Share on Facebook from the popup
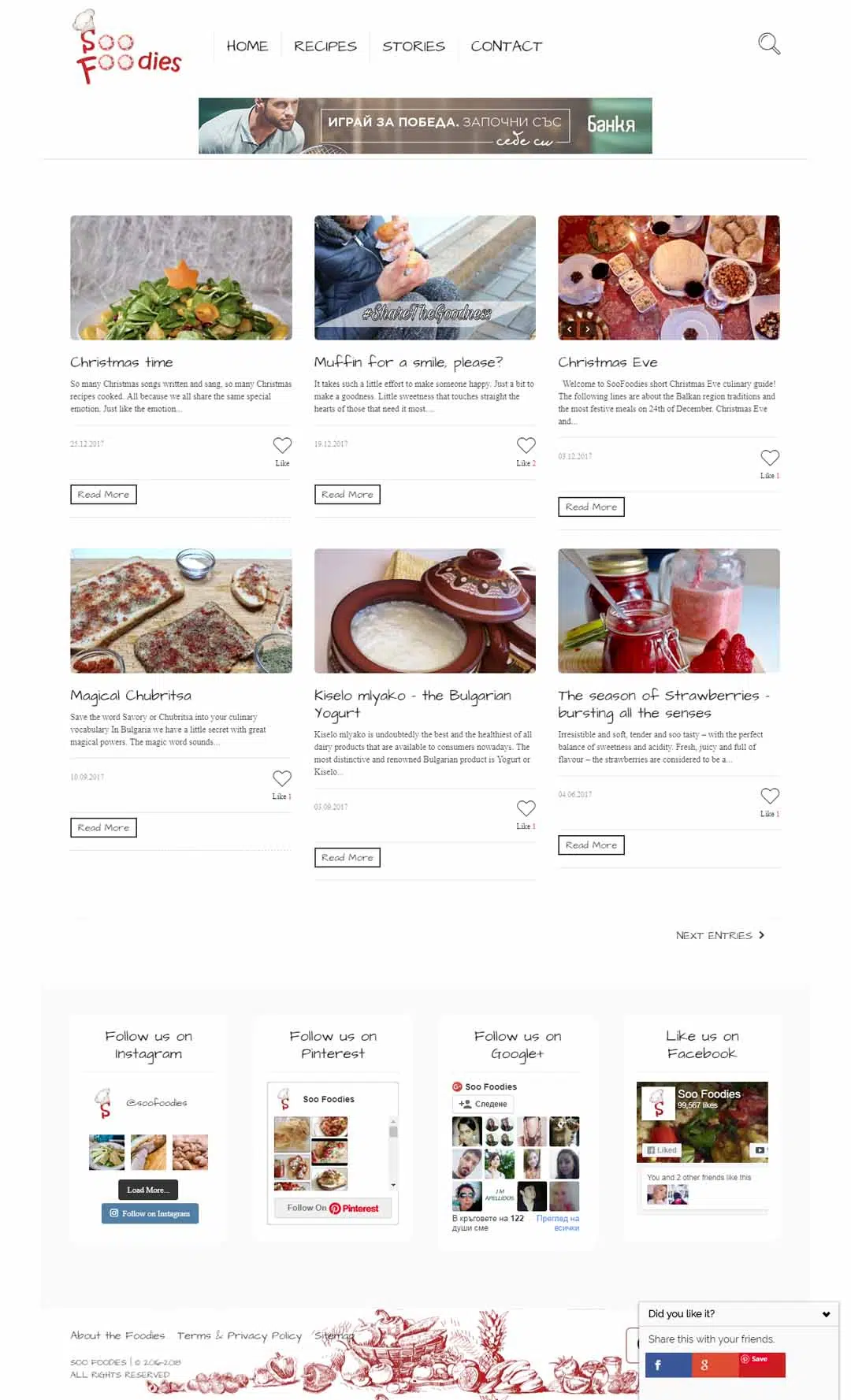This screenshot has height=1400, width=851. click(668, 1365)
